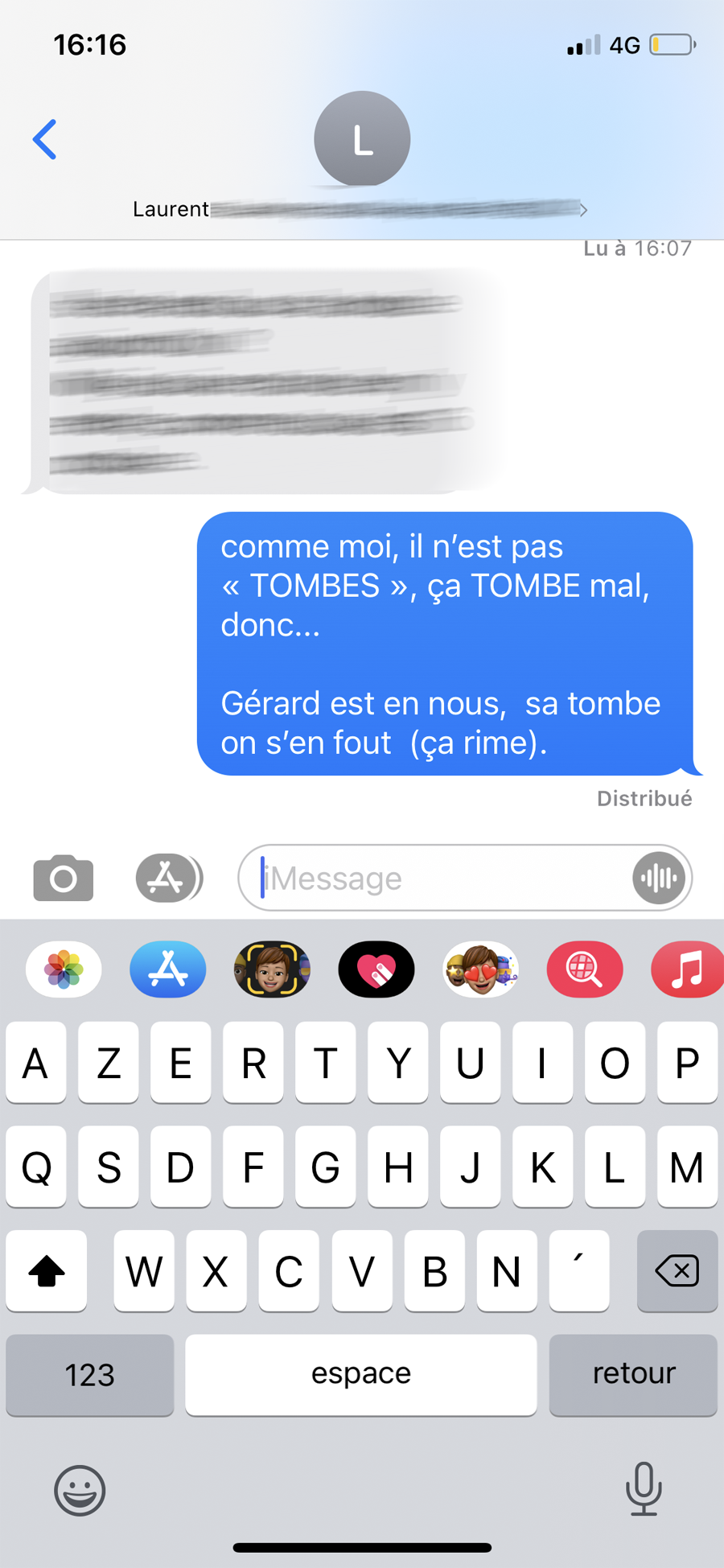Open the Photos iMessage app
This screenshot has height=1568, width=724.
coord(64,969)
